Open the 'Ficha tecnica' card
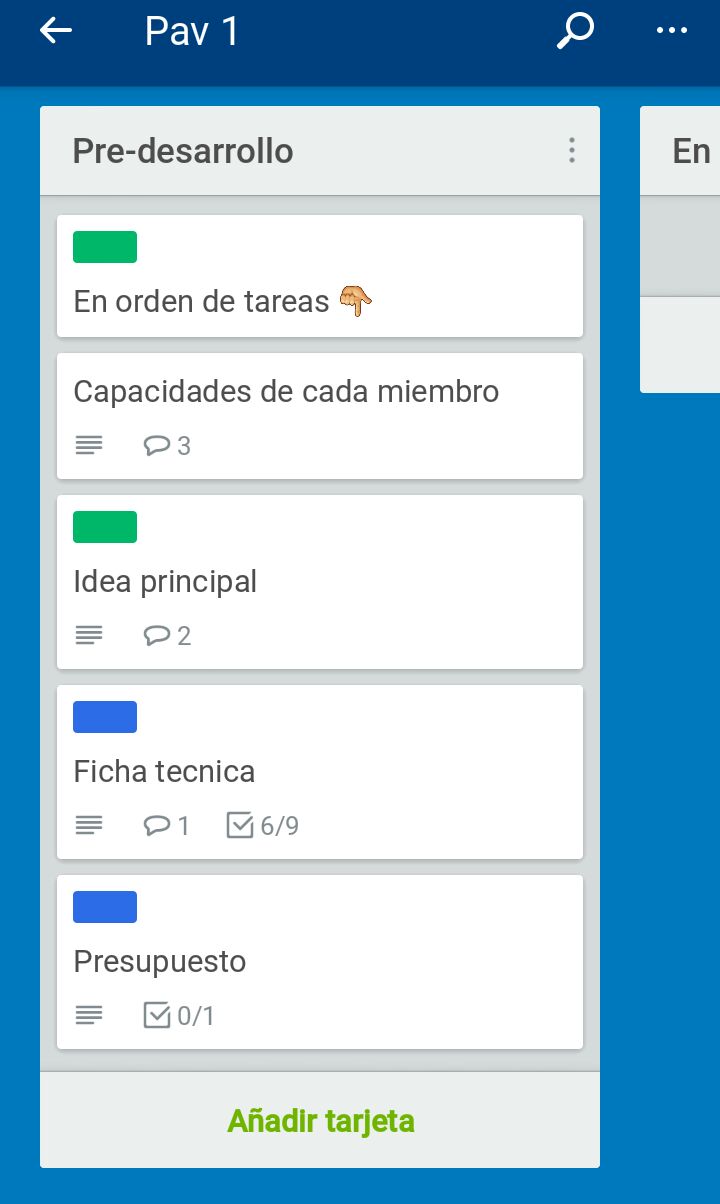The width and height of the screenshot is (720, 1204). [320, 772]
